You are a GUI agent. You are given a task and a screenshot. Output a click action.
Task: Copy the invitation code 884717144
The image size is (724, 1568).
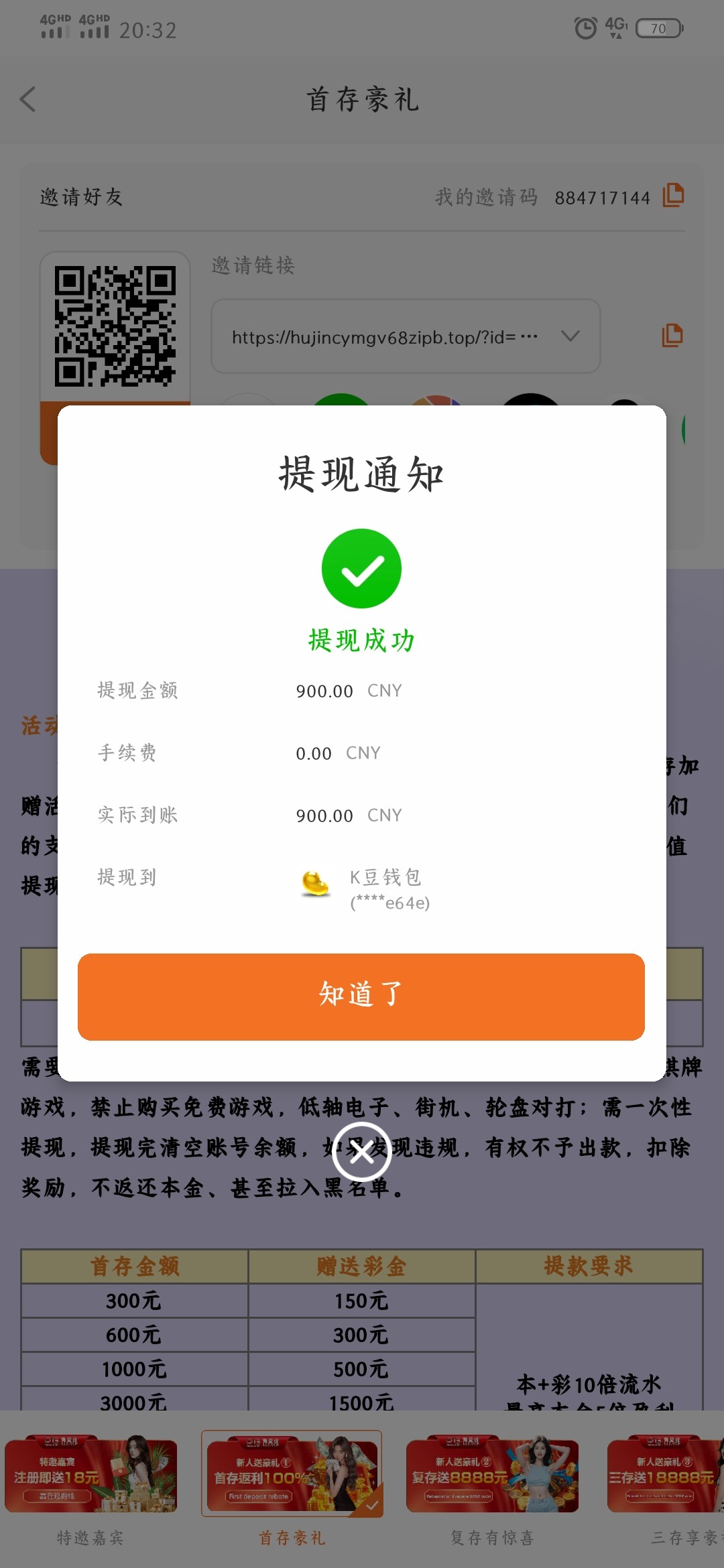click(x=672, y=196)
